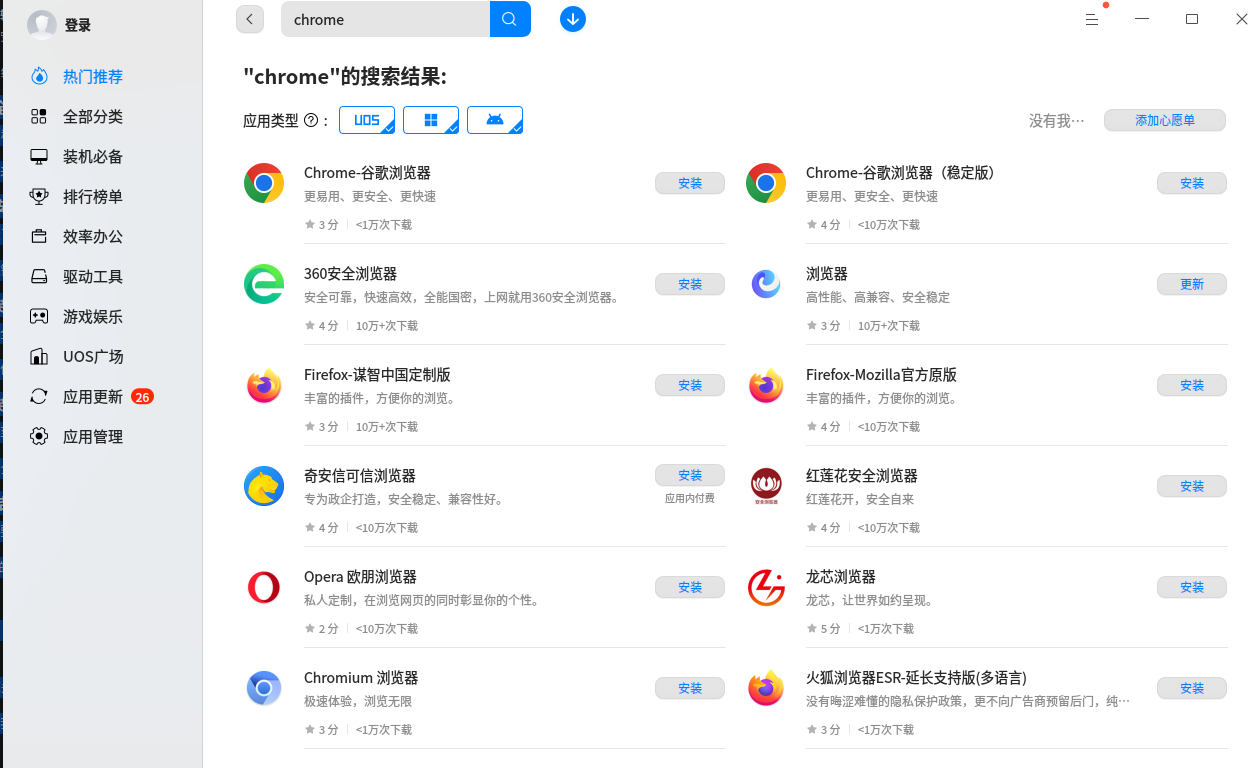Open 装机必备 section
The height and width of the screenshot is (768, 1256).
92,157
